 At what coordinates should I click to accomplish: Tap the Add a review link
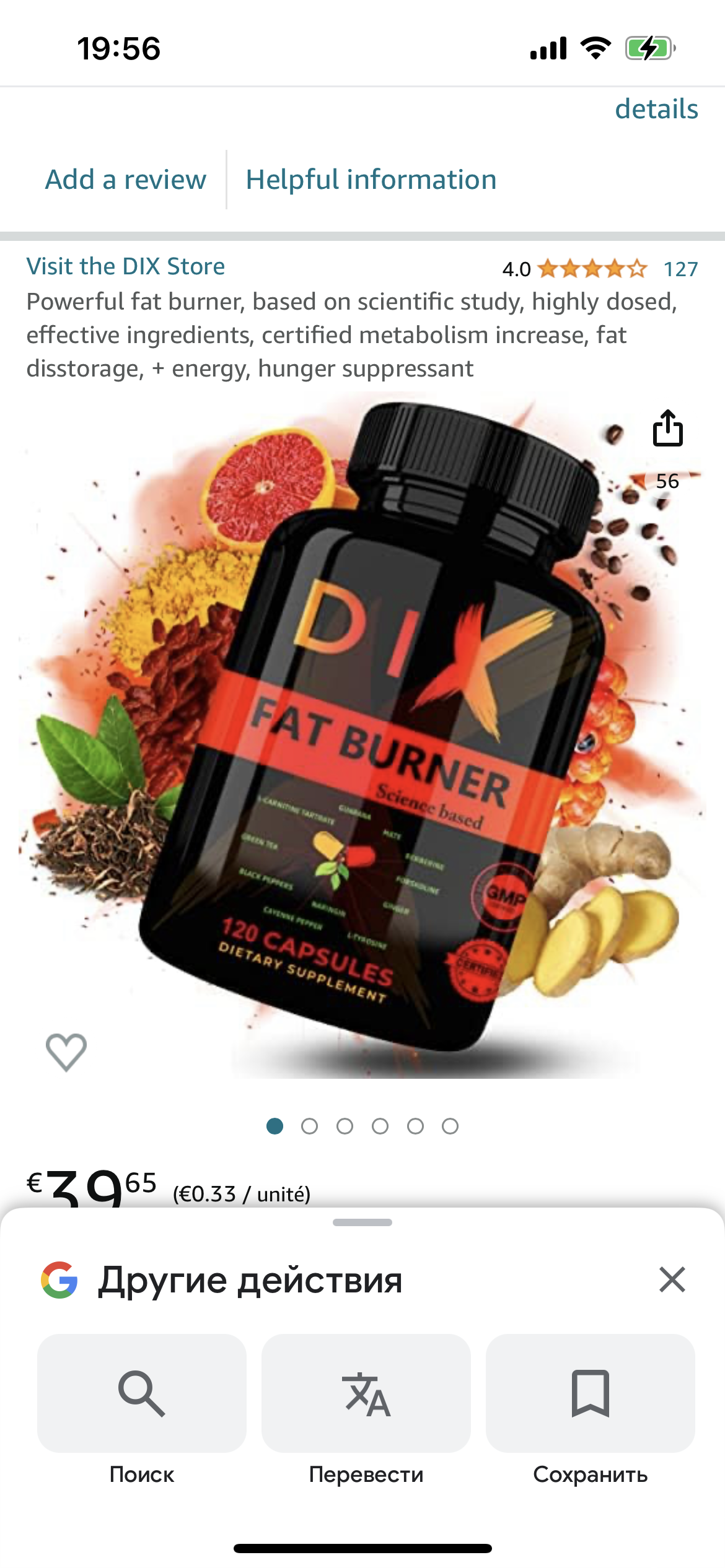point(126,180)
